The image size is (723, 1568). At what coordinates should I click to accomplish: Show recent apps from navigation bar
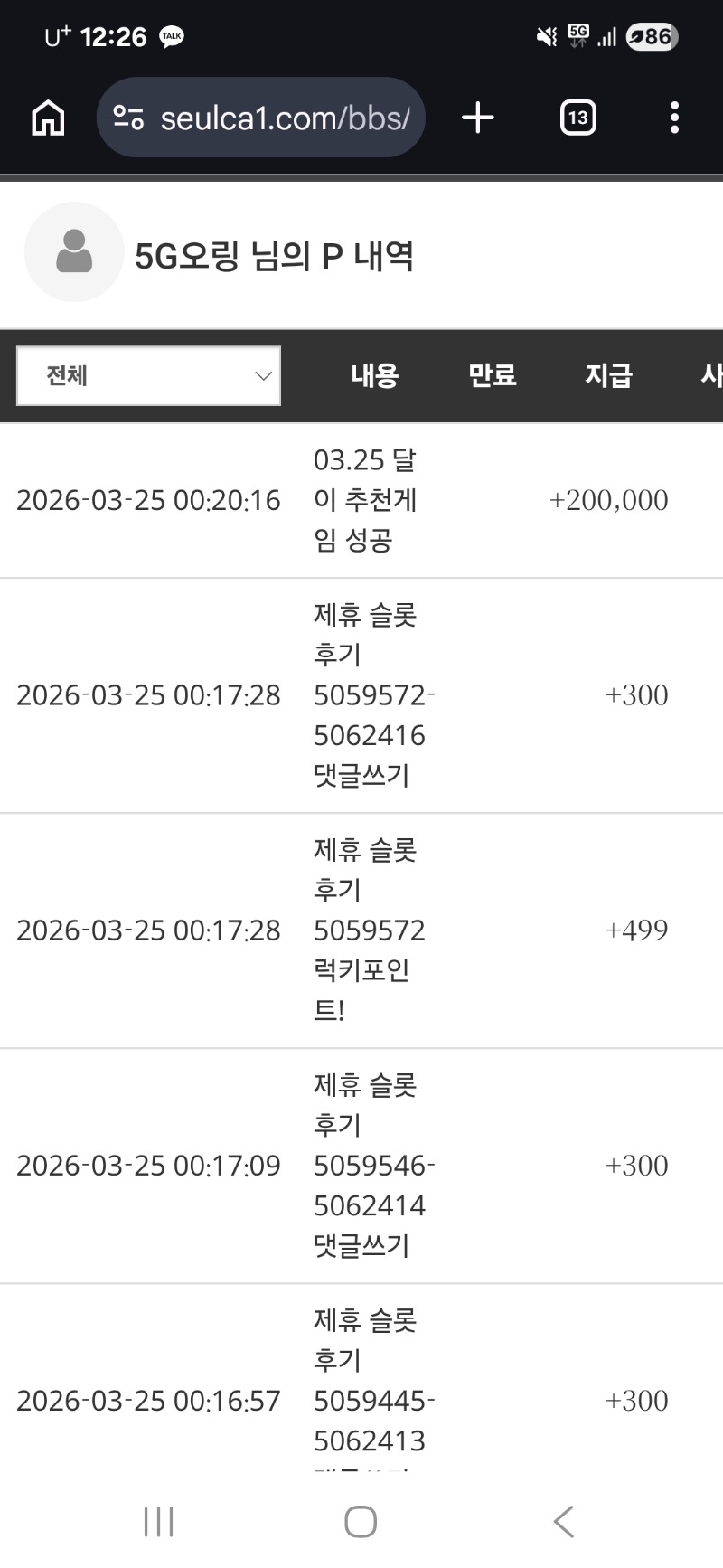pos(159,1521)
